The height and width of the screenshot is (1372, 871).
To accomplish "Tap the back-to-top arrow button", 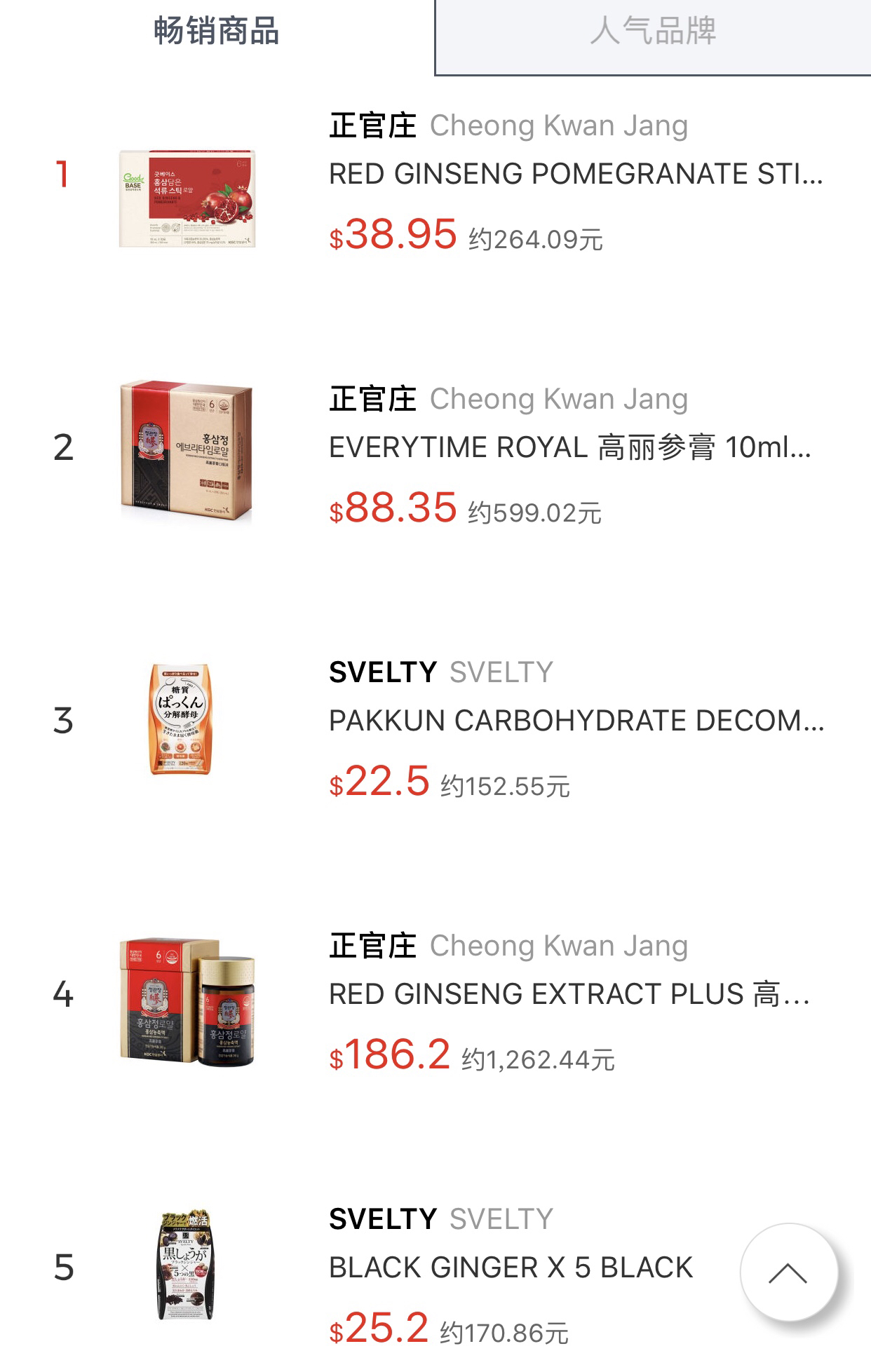I will (x=788, y=1273).
